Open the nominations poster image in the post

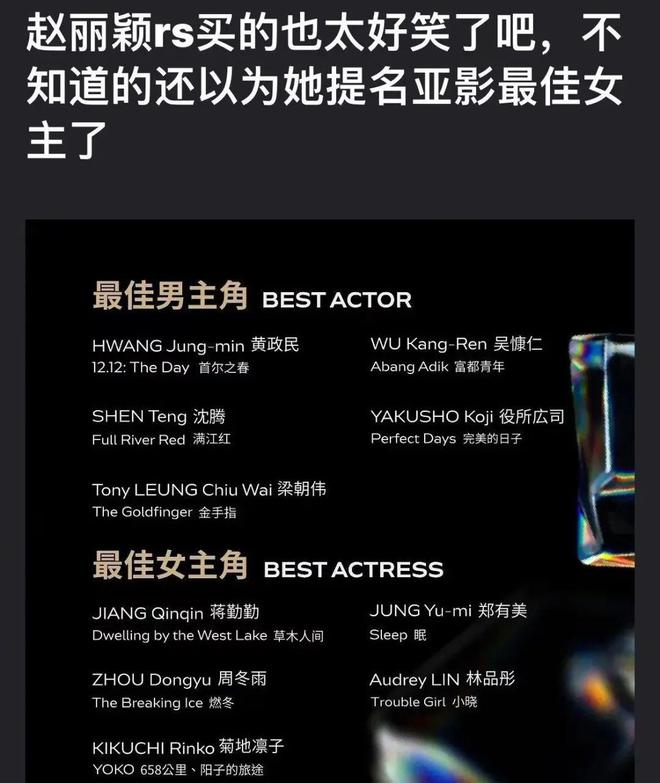tap(330, 500)
